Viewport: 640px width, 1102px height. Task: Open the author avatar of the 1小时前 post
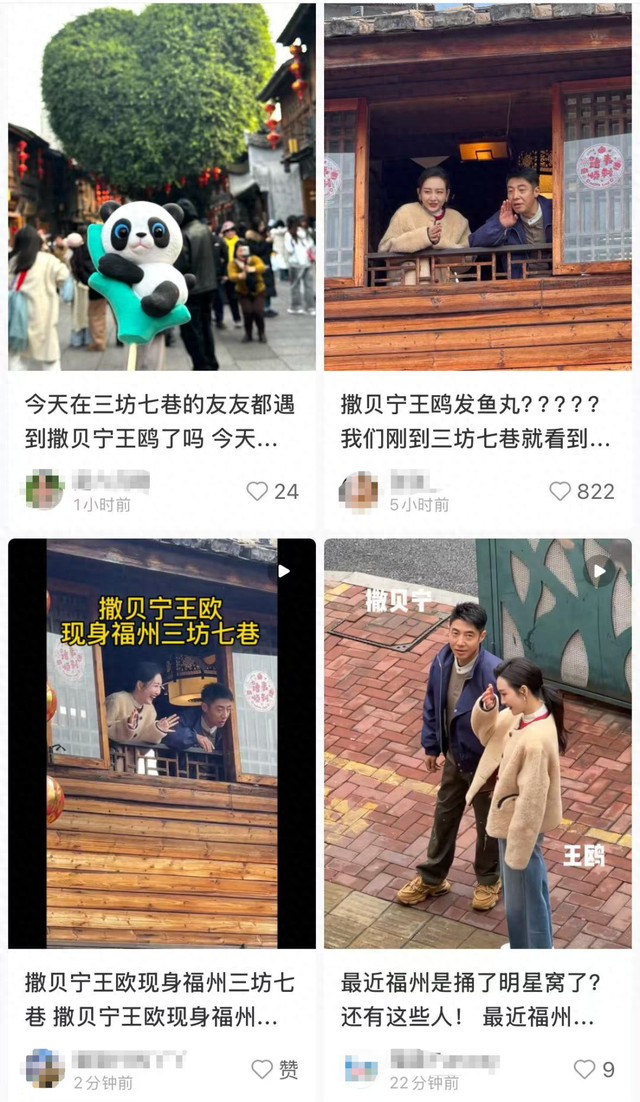coord(44,490)
